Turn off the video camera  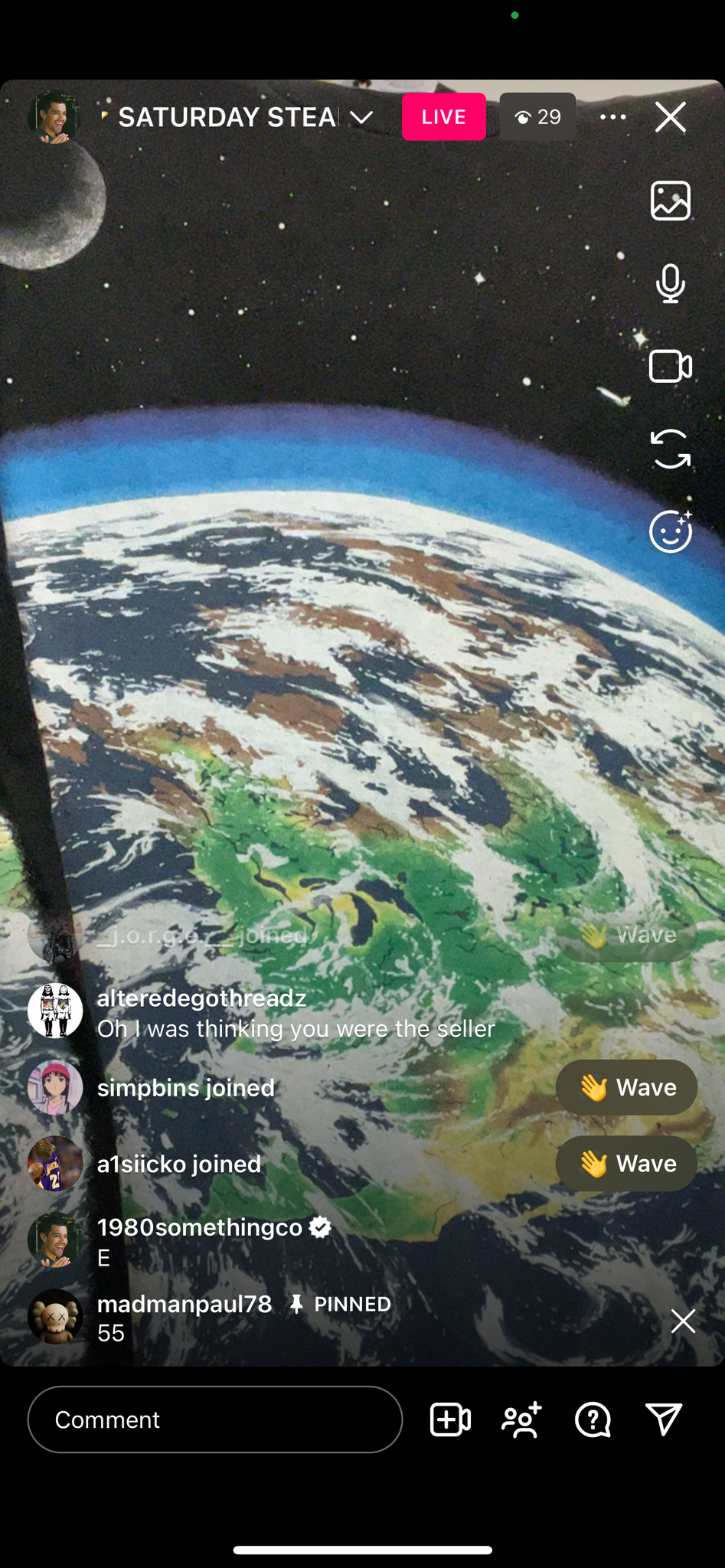pyautogui.click(x=671, y=366)
